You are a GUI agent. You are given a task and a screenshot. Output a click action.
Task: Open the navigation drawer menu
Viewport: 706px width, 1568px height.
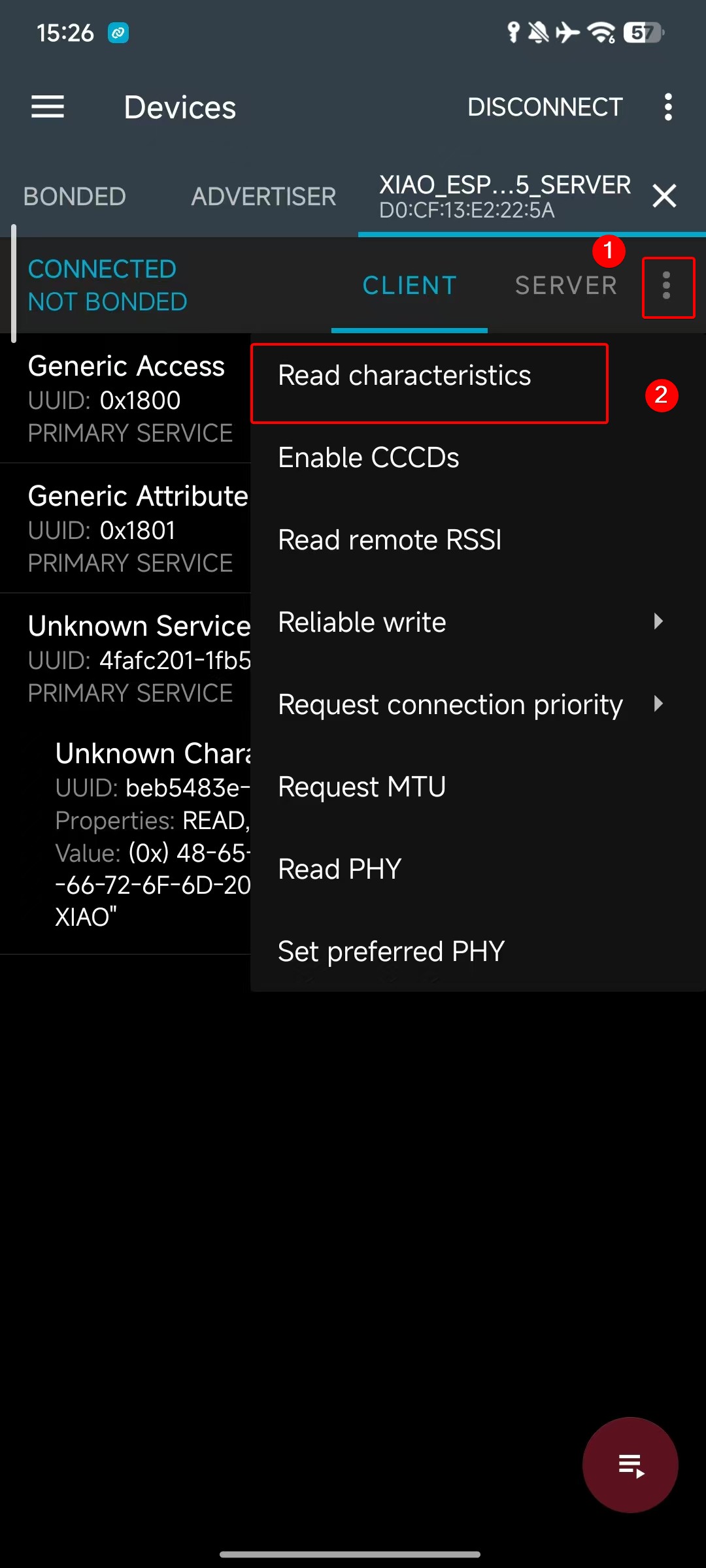(x=48, y=106)
